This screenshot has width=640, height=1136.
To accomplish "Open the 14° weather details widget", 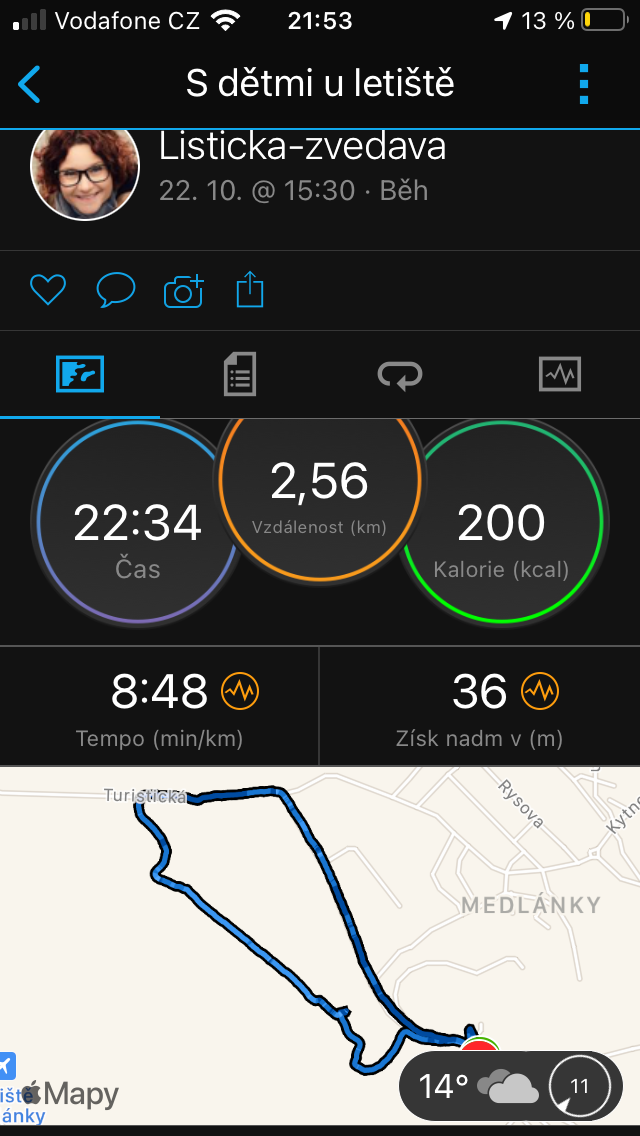I will click(x=510, y=1085).
